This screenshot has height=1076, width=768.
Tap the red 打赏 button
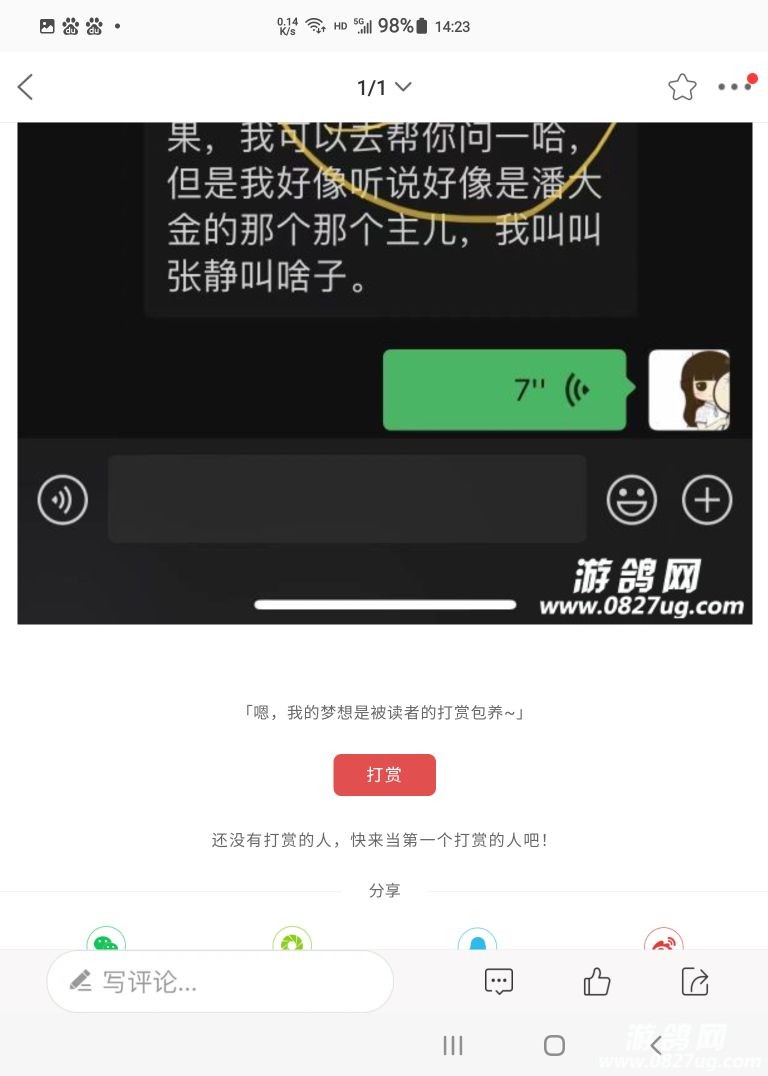tap(384, 775)
